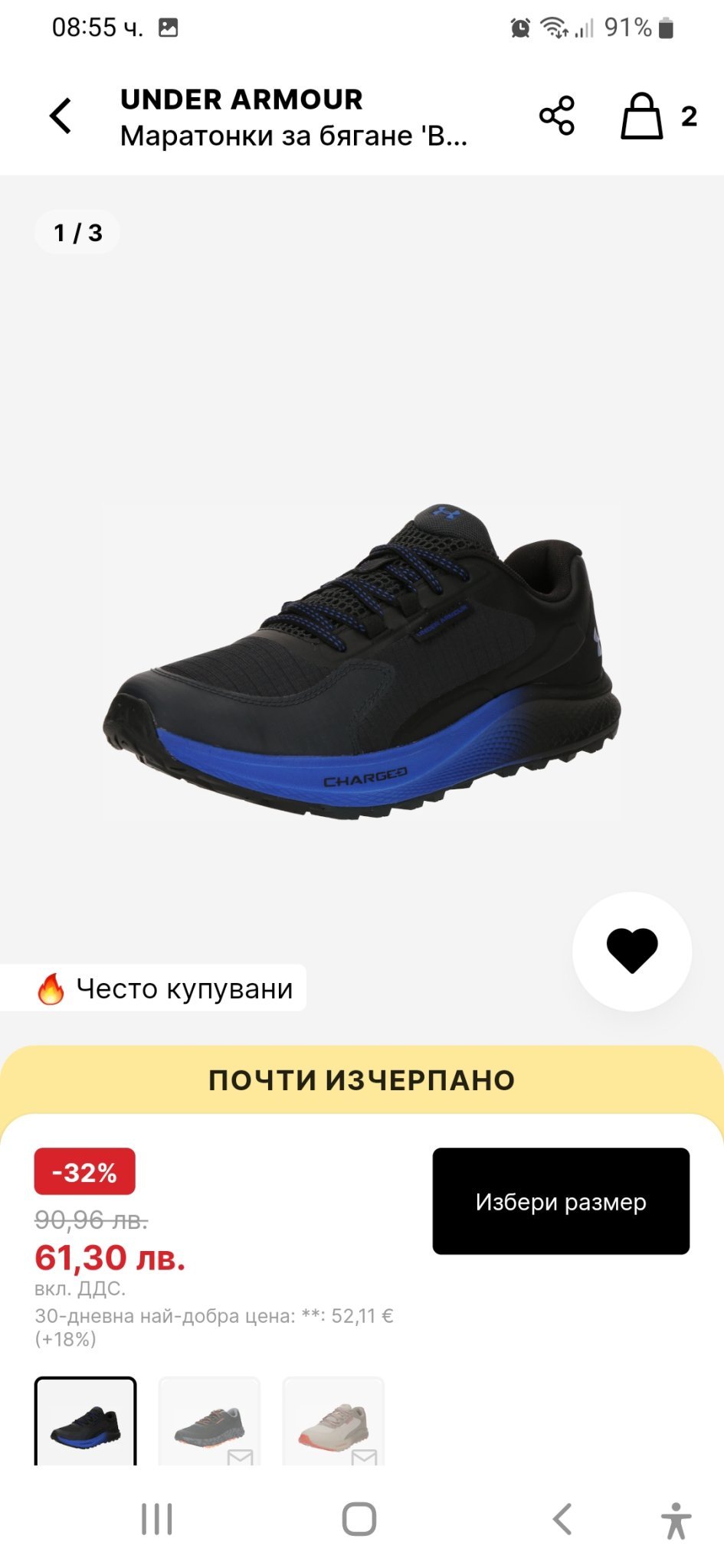Select the grey and orange color variant
The image size is (724, 1568).
click(209, 1423)
